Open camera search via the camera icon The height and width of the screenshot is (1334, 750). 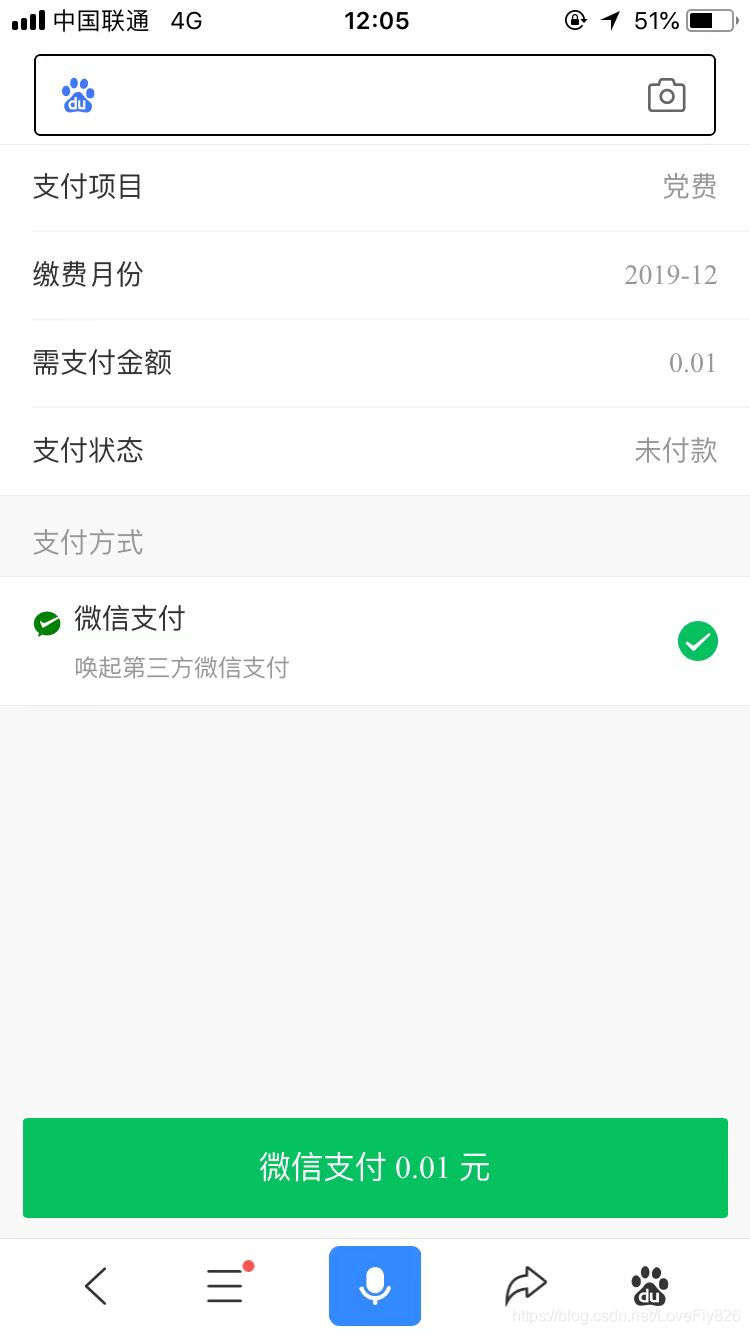(x=667, y=94)
